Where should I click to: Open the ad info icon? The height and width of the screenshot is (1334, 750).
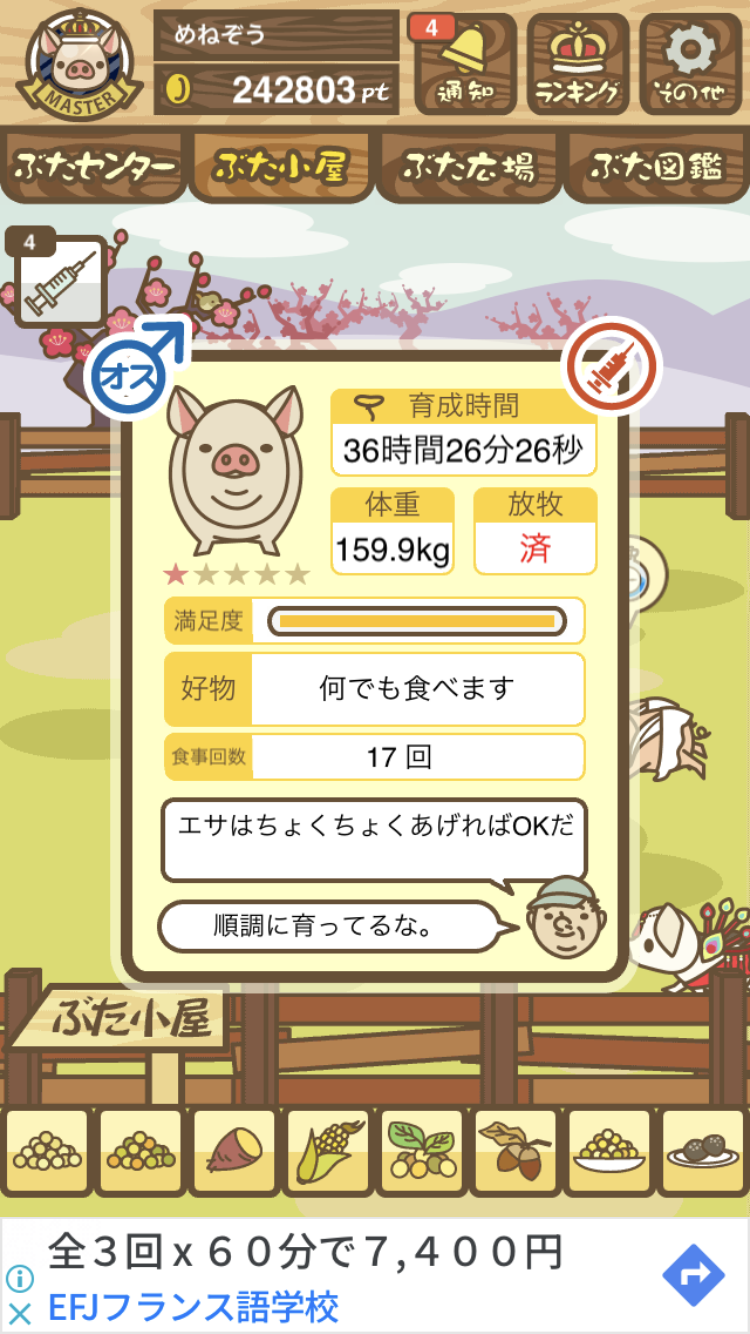click(19, 1278)
